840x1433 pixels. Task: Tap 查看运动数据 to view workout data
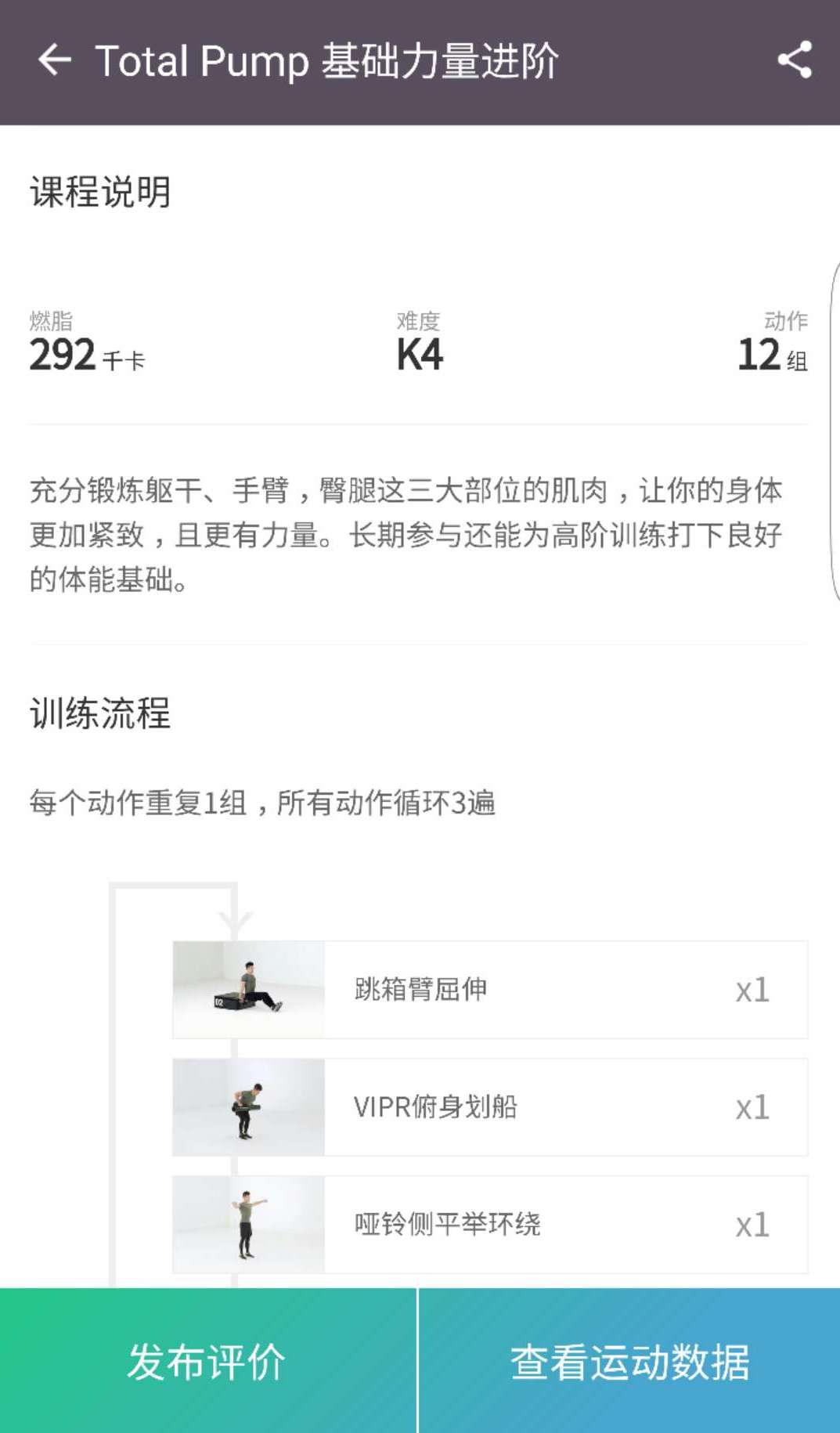click(629, 1361)
